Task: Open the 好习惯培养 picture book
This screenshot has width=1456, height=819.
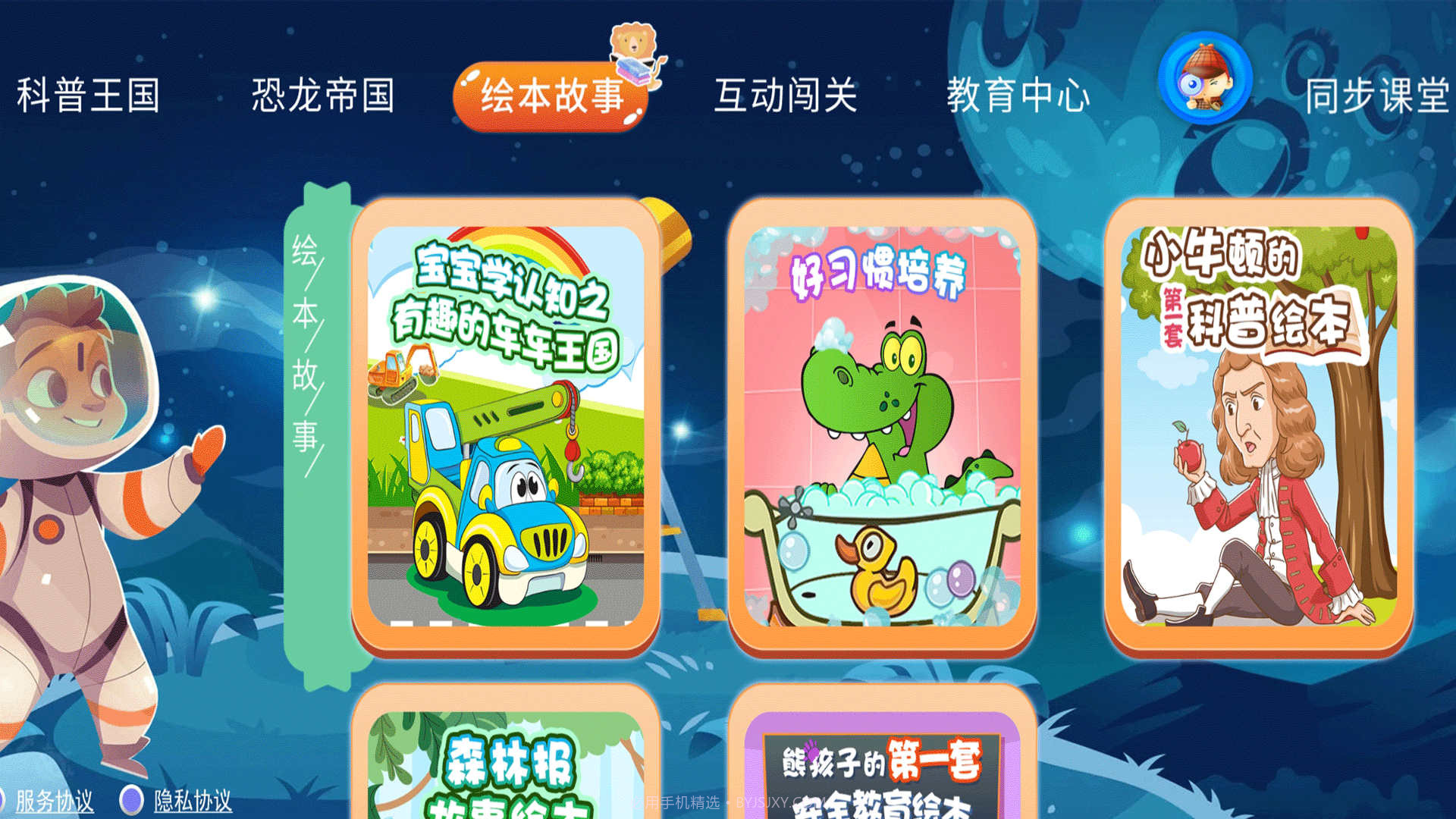Action: (x=882, y=426)
